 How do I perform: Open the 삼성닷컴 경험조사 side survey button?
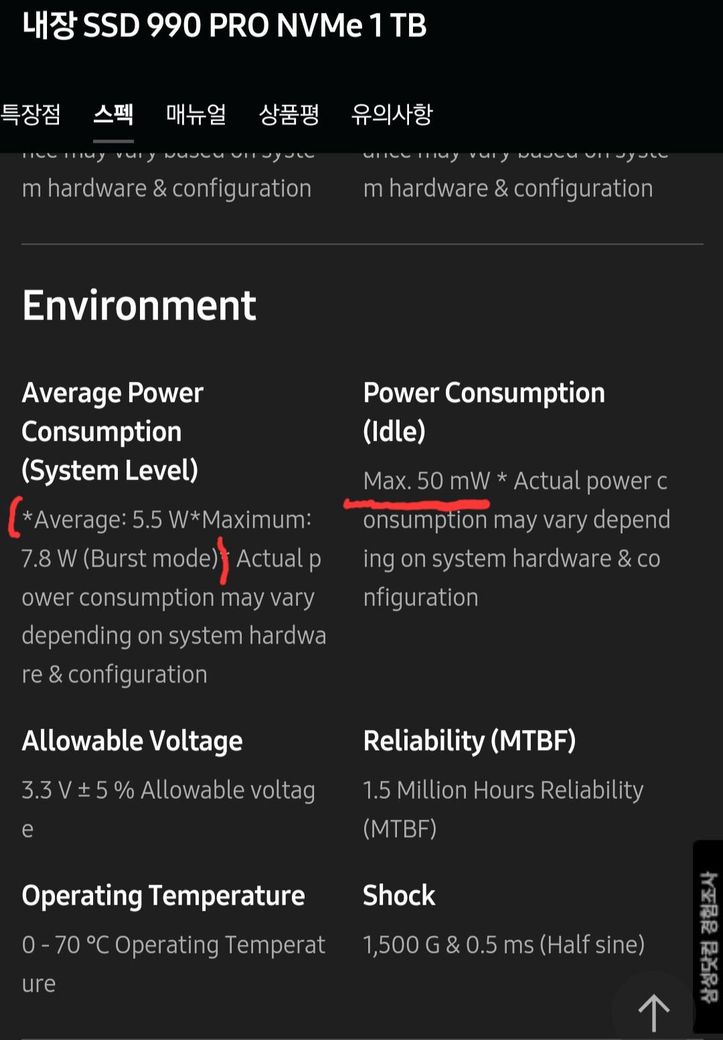(708, 936)
